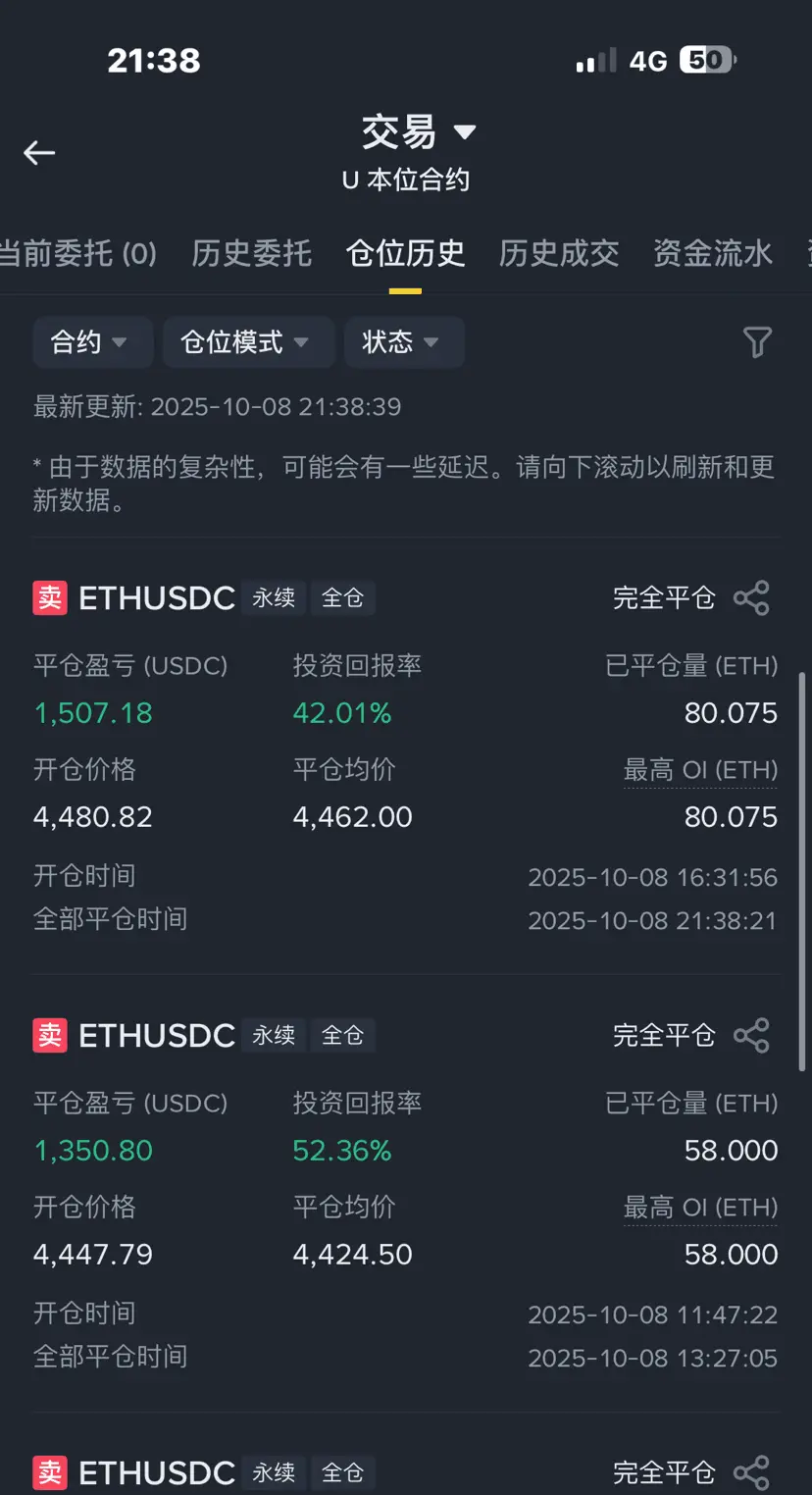Expand the 仓位模式 filter dropdown

tap(247, 342)
